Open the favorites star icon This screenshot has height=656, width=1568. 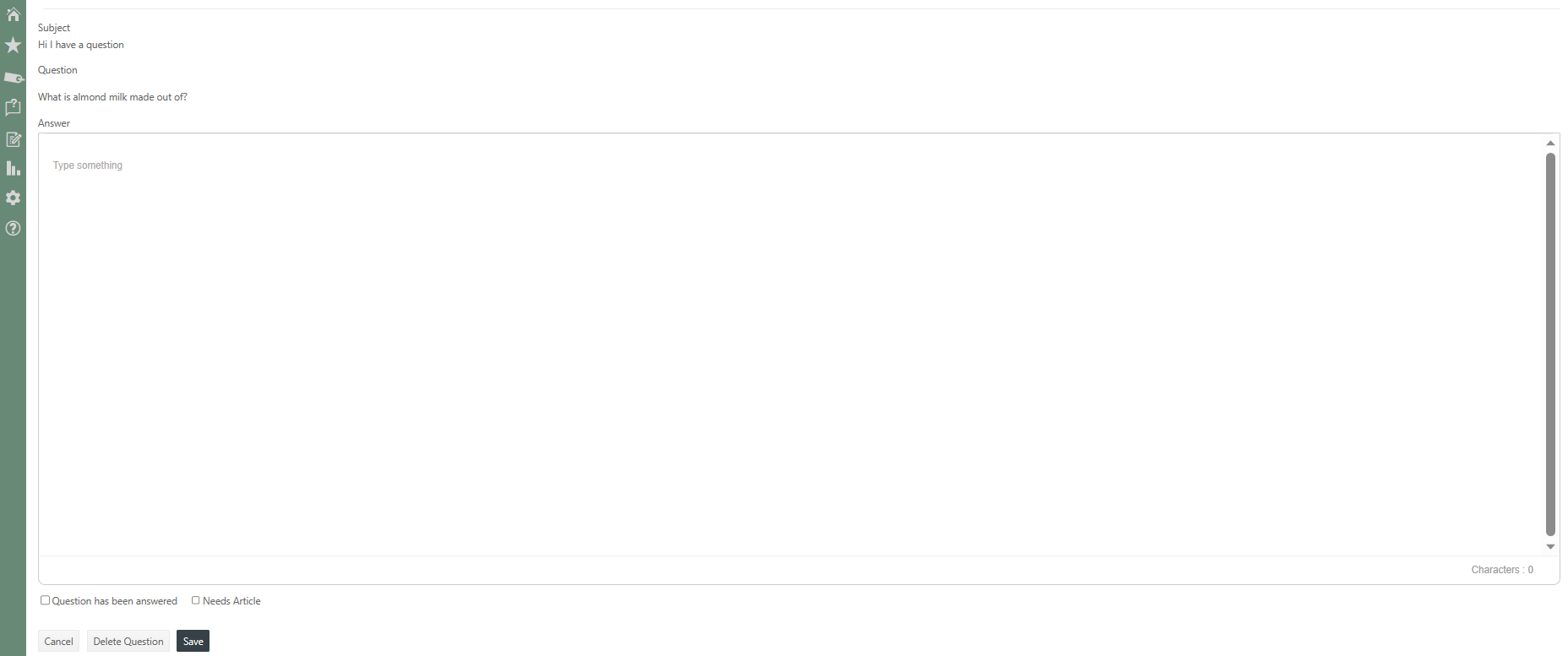[x=13, y=45]
